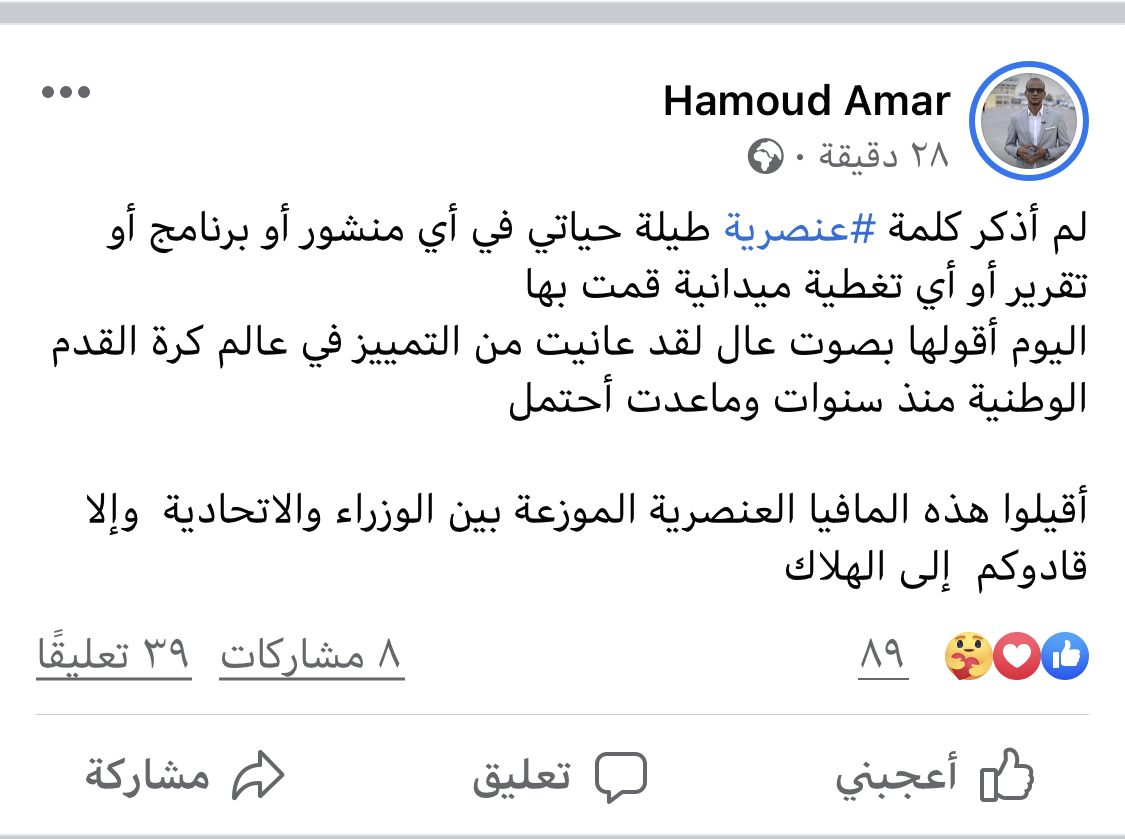Open Hamoud Amar's profile from his name
Viewport: 1125px width, 839px height.
click(806, 102)
